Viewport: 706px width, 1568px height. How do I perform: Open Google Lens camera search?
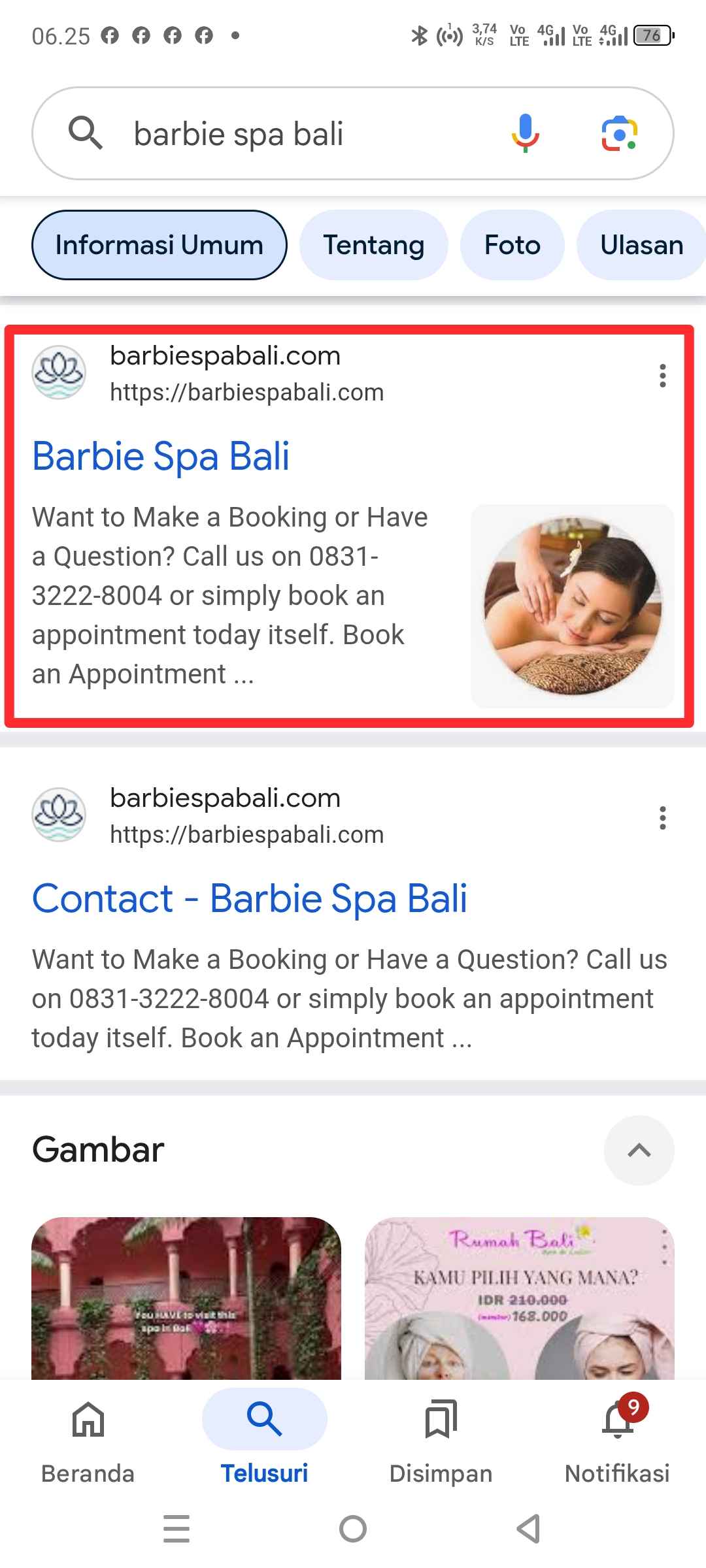[618, 133]
